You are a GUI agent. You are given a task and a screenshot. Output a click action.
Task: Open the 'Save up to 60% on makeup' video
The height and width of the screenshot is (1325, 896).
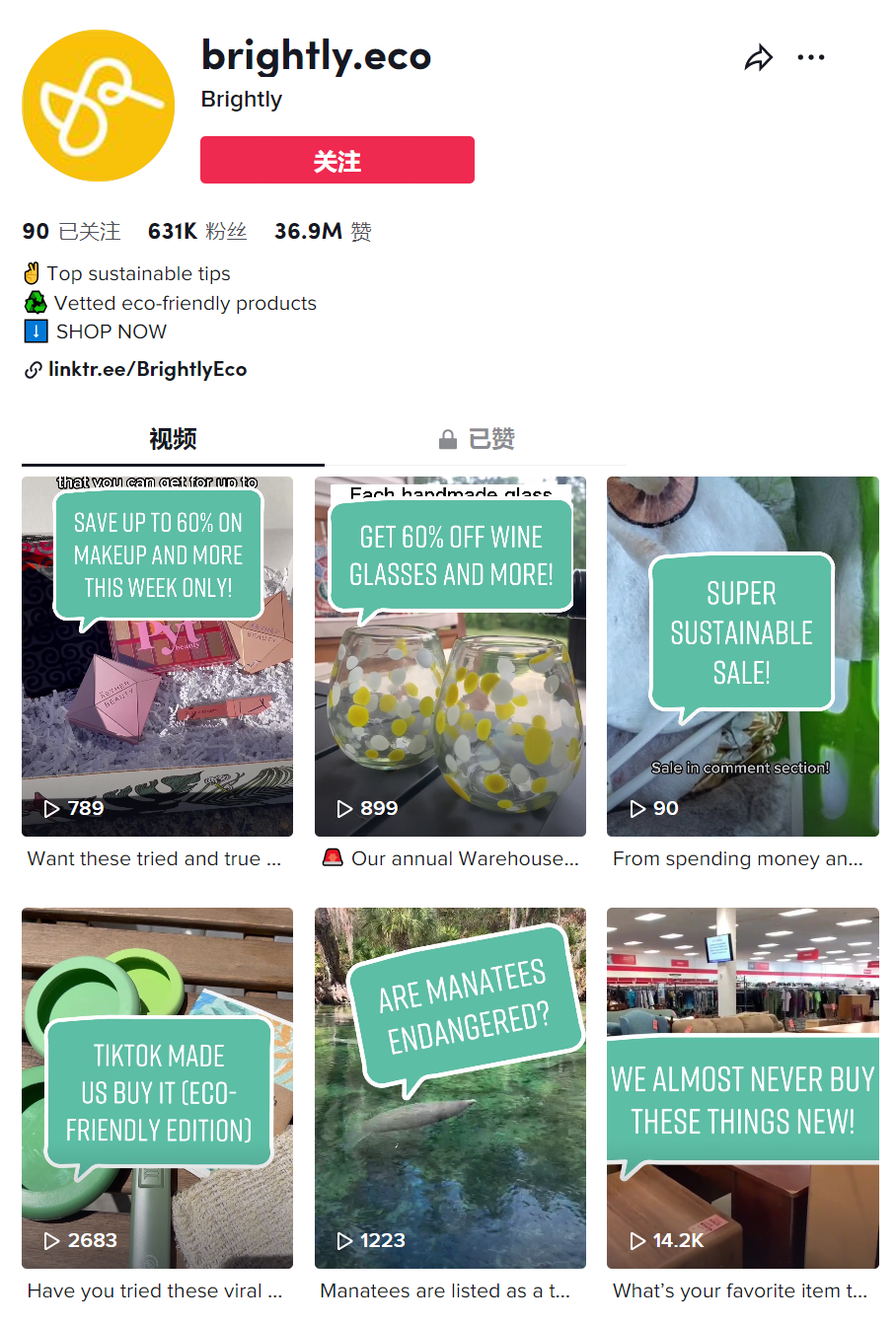pyautogui.click(x=157, y=656)
